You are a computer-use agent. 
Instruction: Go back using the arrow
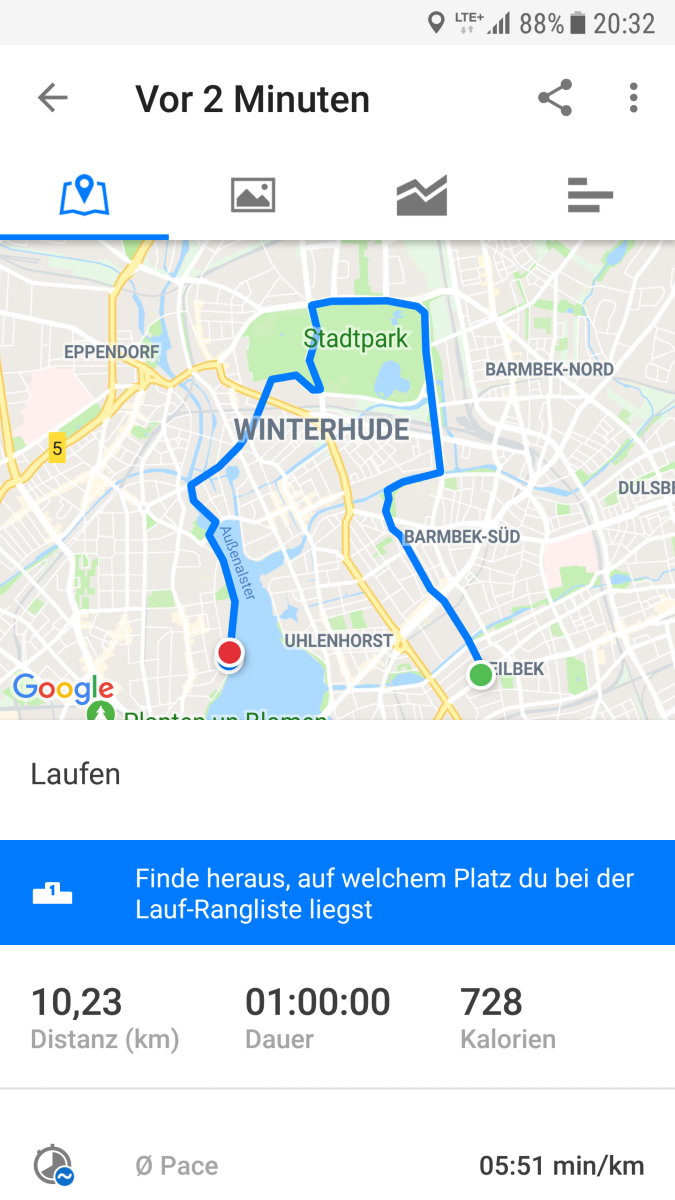[x=52, y=98]
